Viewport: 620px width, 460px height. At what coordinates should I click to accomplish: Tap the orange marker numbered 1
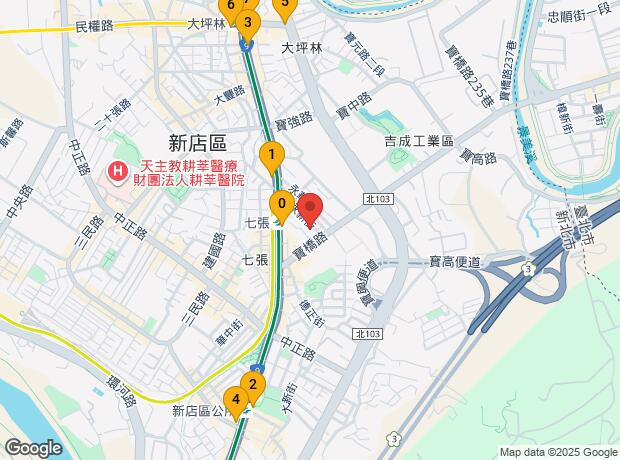pyautogui.click(x=271, y=155)
